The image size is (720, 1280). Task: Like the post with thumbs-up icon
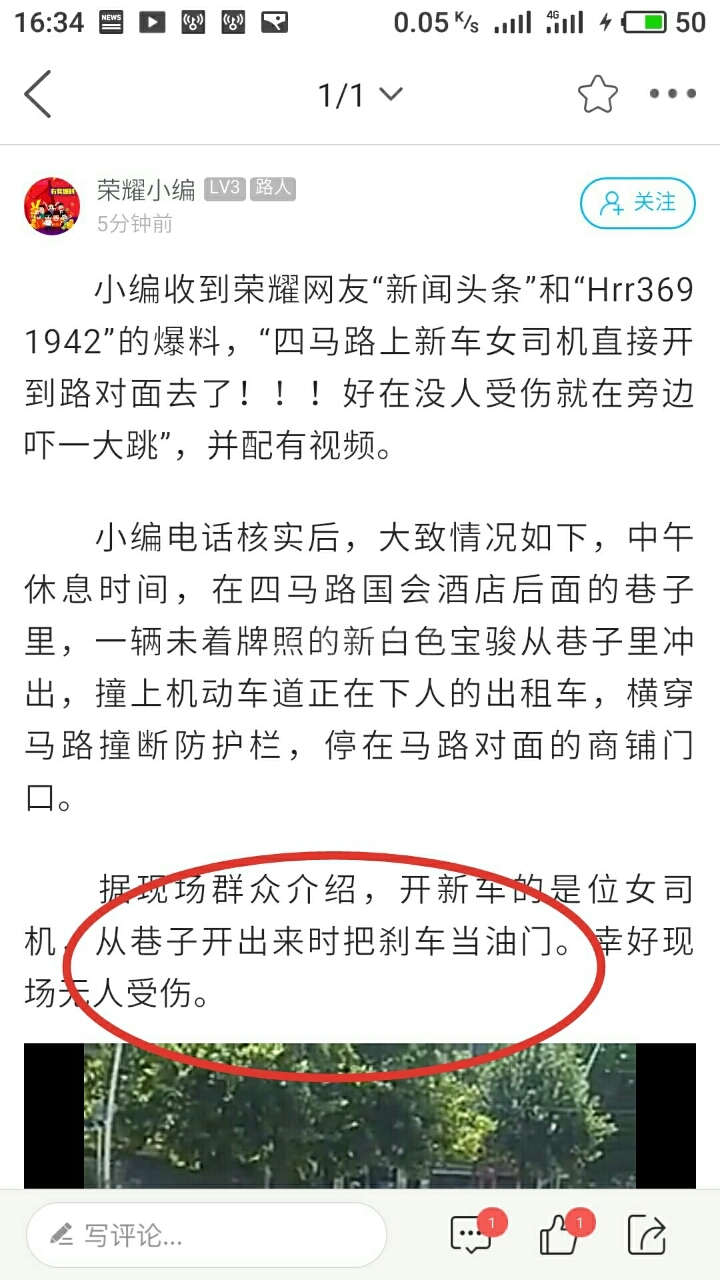pyautogui.click(x=560, y=1236)
